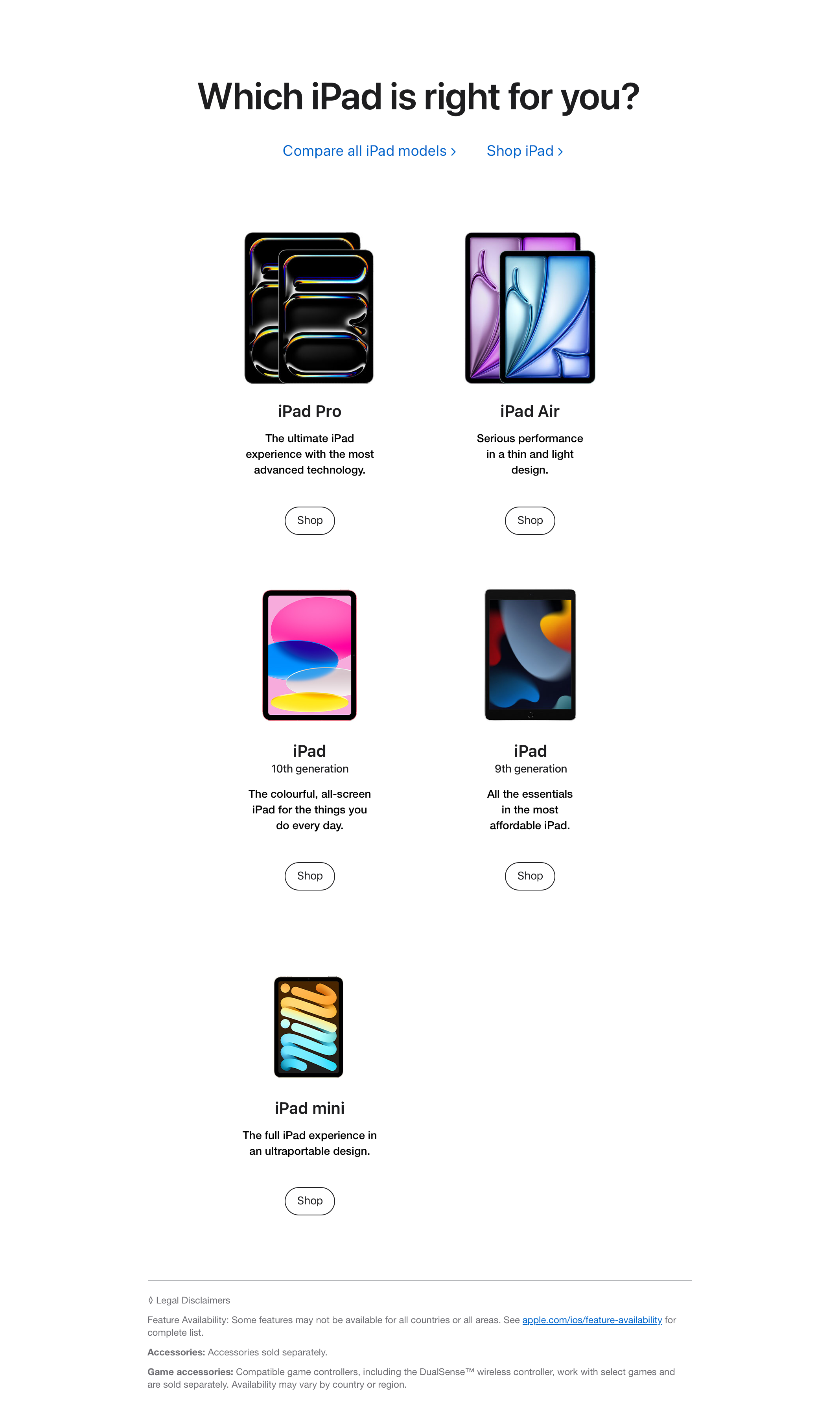Open the Shop iPad link
The image size is (840, 1427).
coord(524,151)
